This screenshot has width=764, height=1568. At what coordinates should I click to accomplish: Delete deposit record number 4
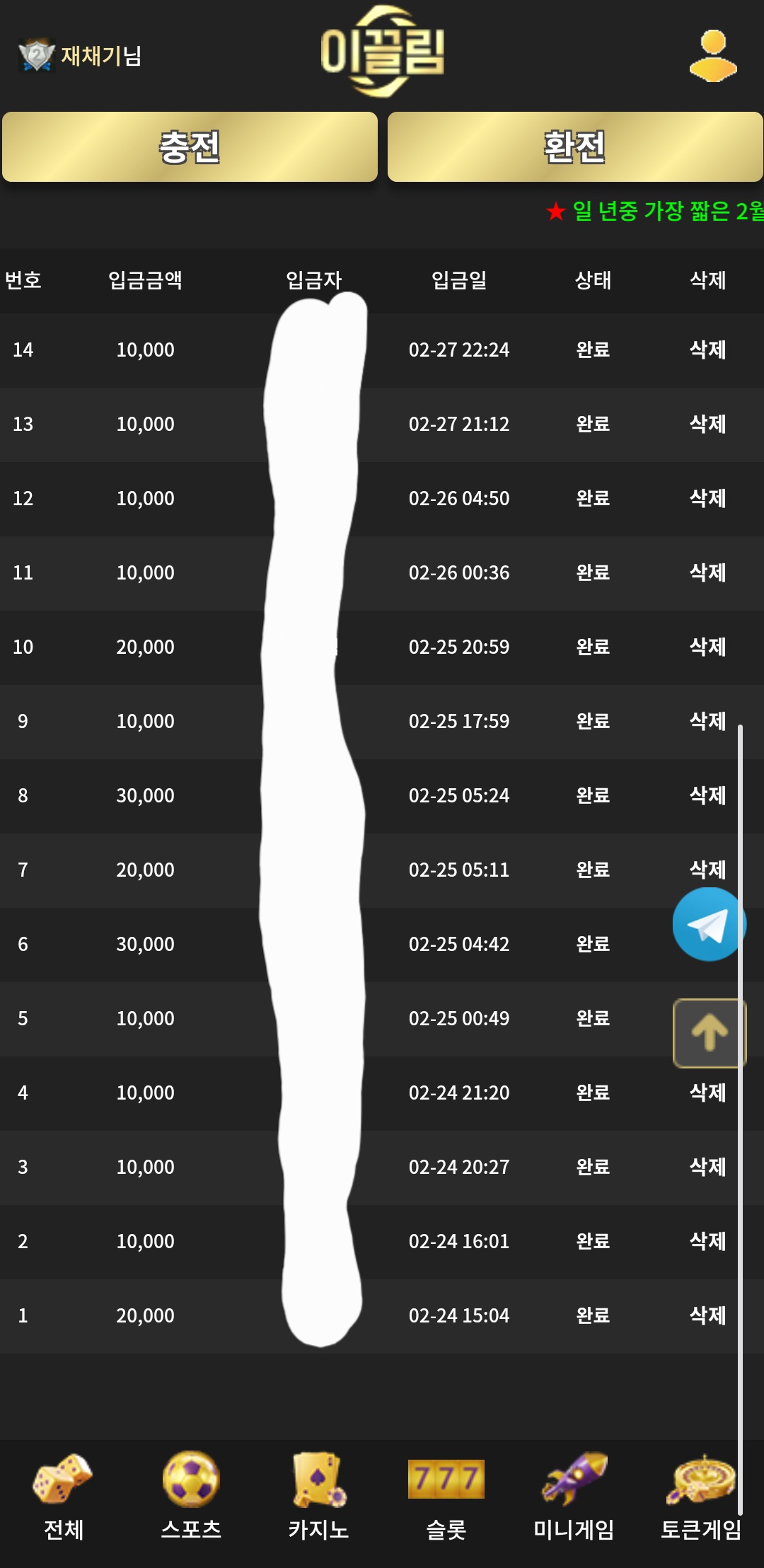pos(707,1093)
